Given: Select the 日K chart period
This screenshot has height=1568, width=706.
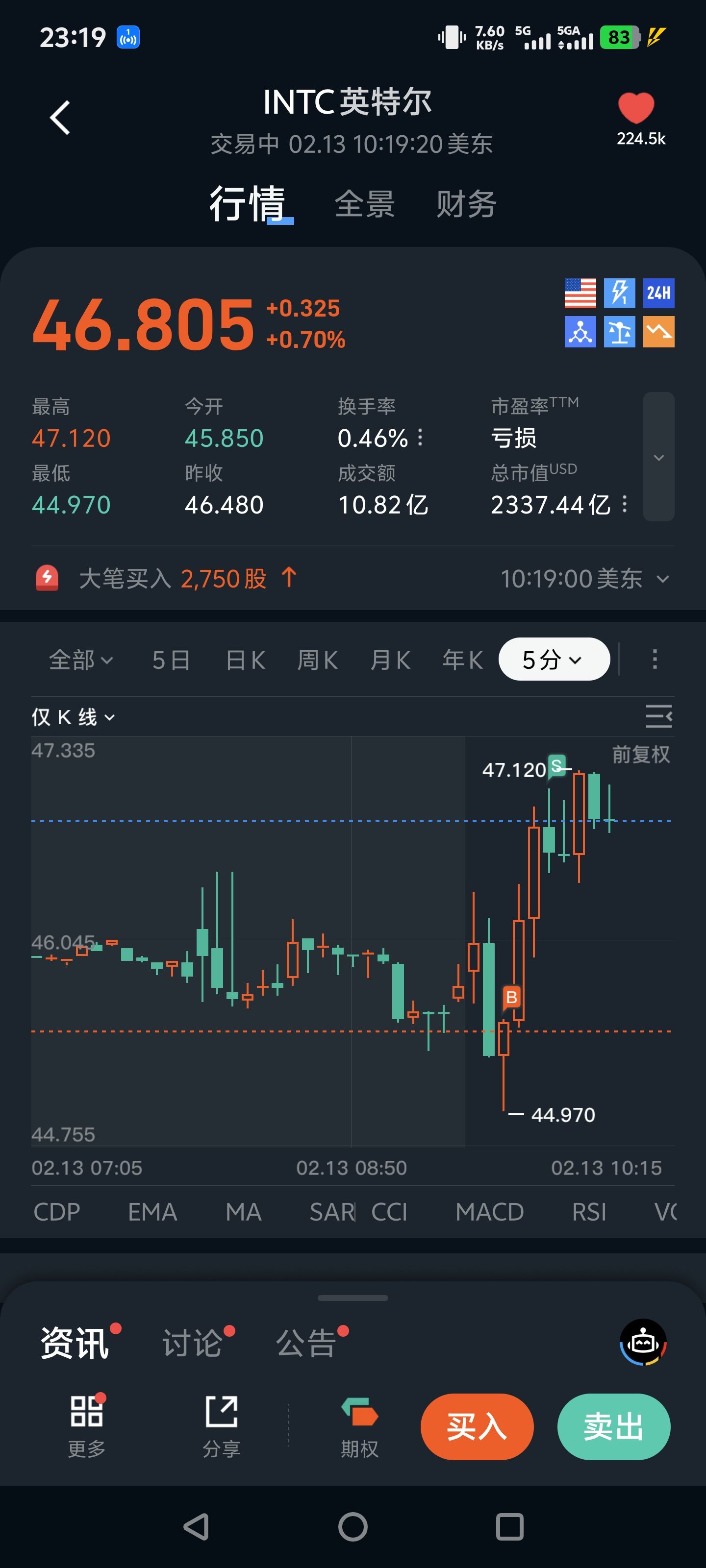Looking at the screenshot, I should (x=245, y=660).
